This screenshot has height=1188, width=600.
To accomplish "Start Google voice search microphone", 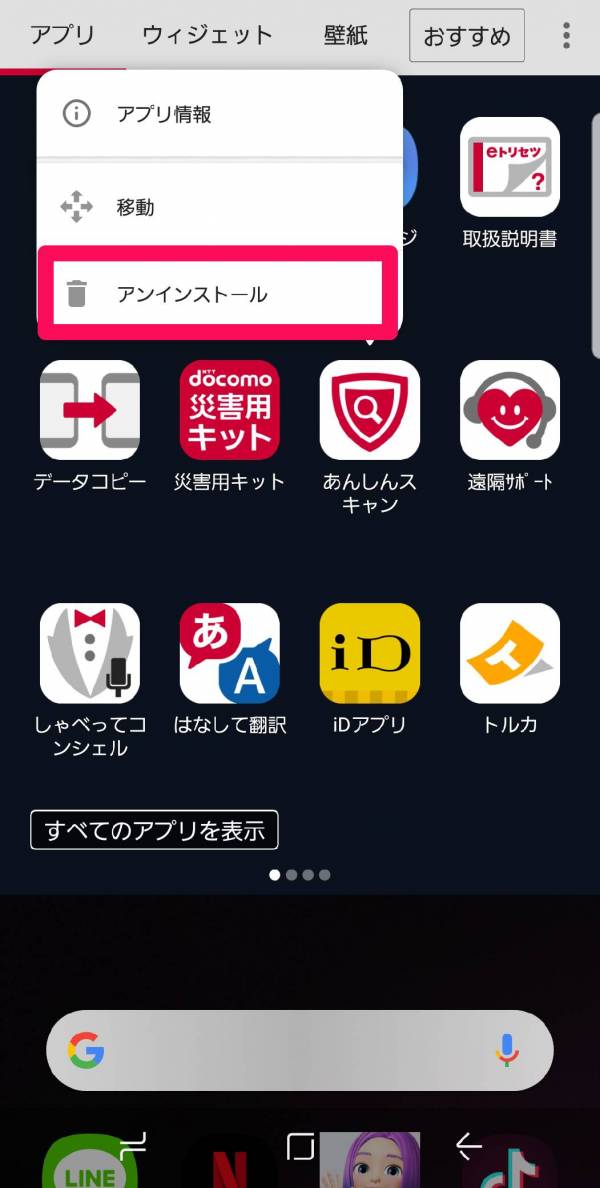I will 508,1050.
